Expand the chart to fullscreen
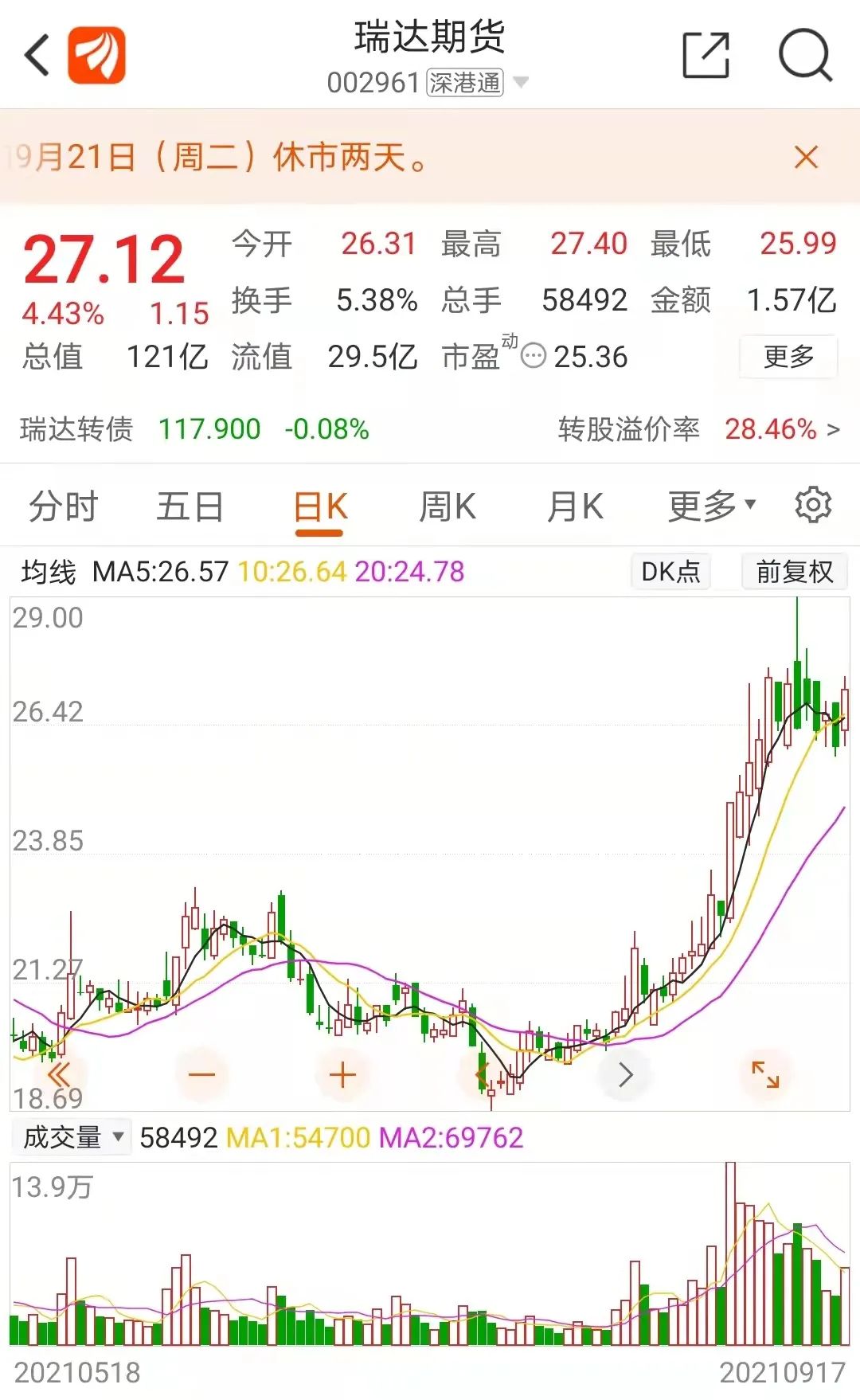 (765, 1075)
